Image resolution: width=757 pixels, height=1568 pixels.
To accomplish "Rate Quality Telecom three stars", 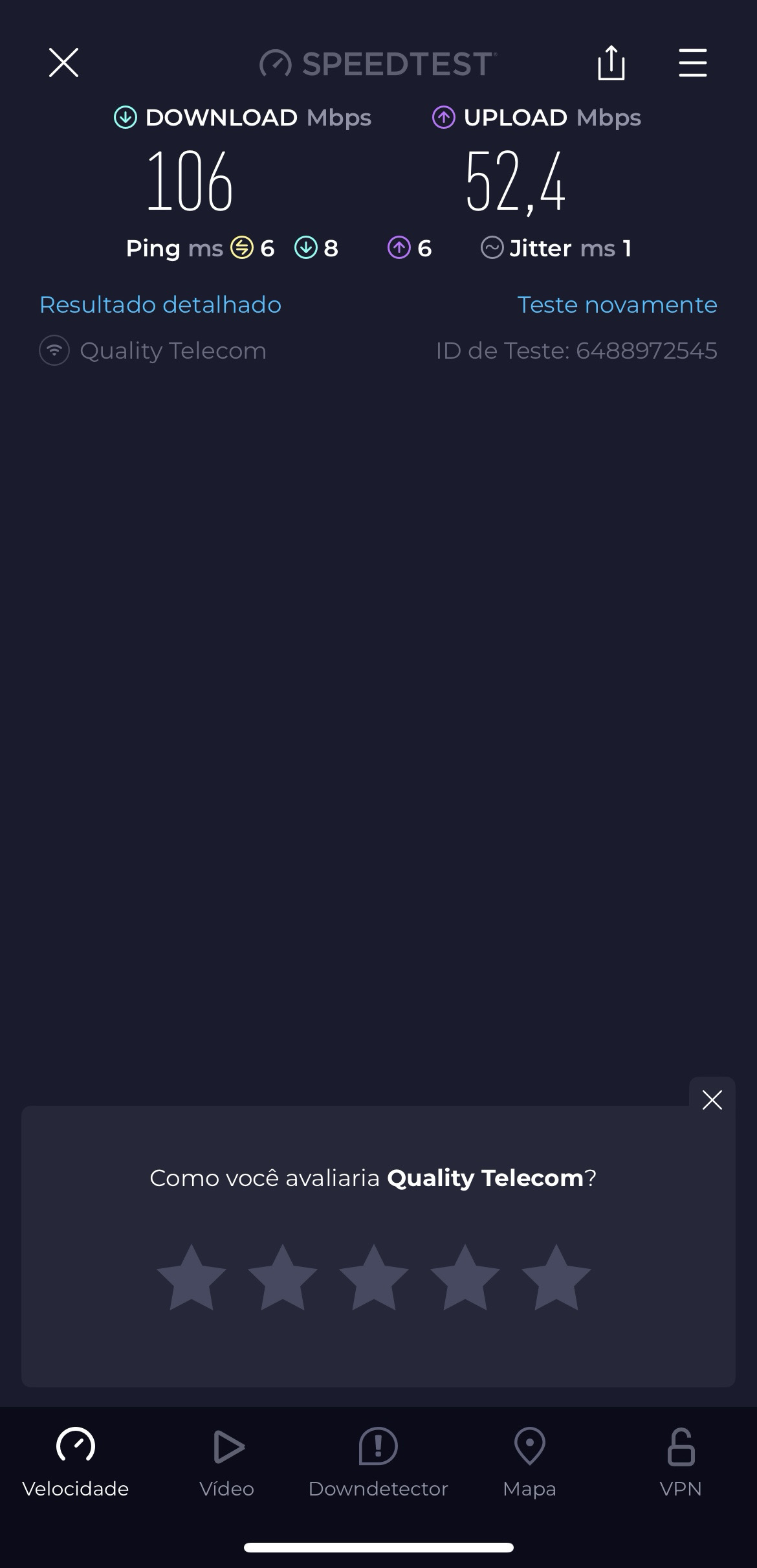I will [374, 1279].
